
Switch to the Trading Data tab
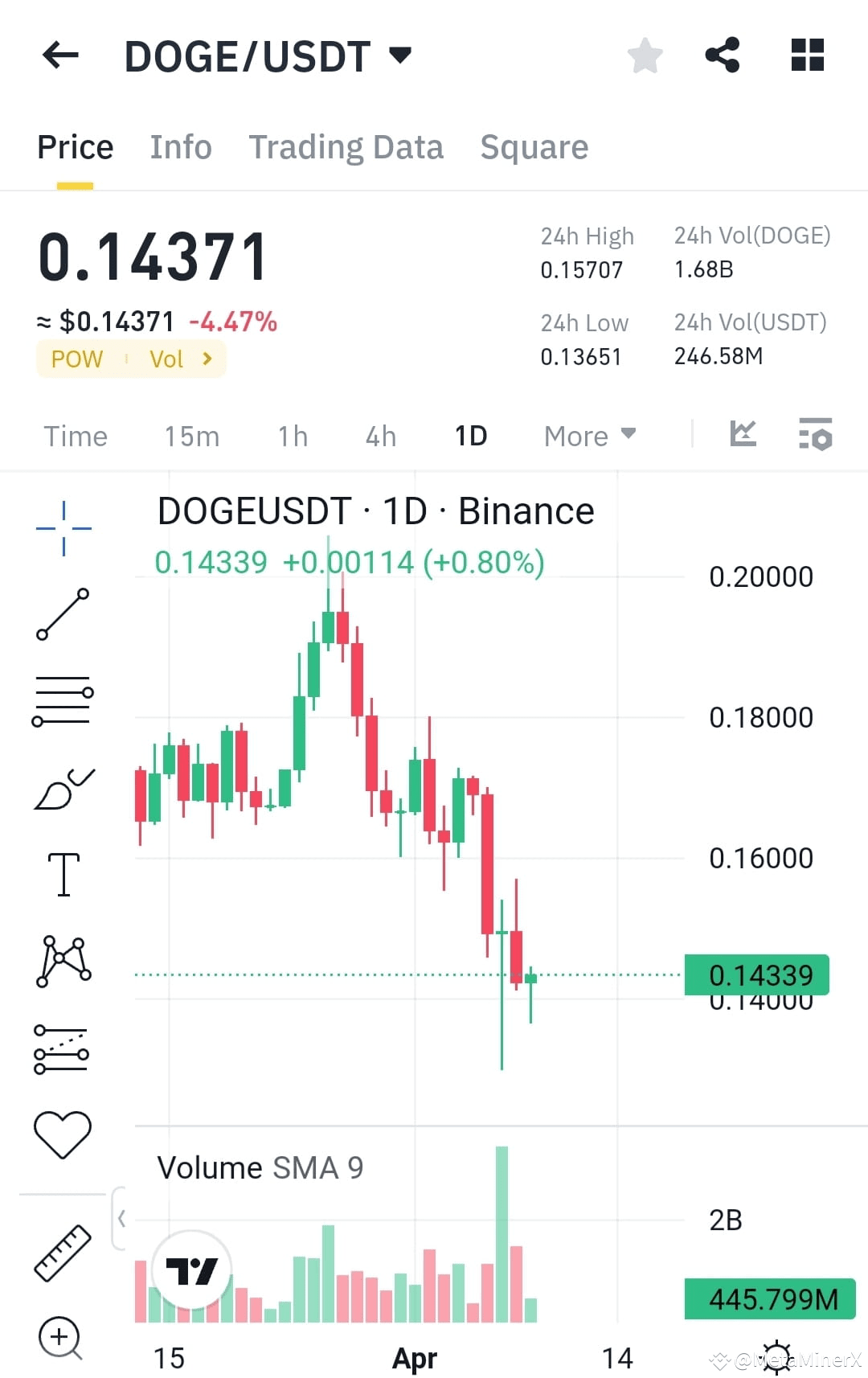pyautogui.click(x=346, y=146)
